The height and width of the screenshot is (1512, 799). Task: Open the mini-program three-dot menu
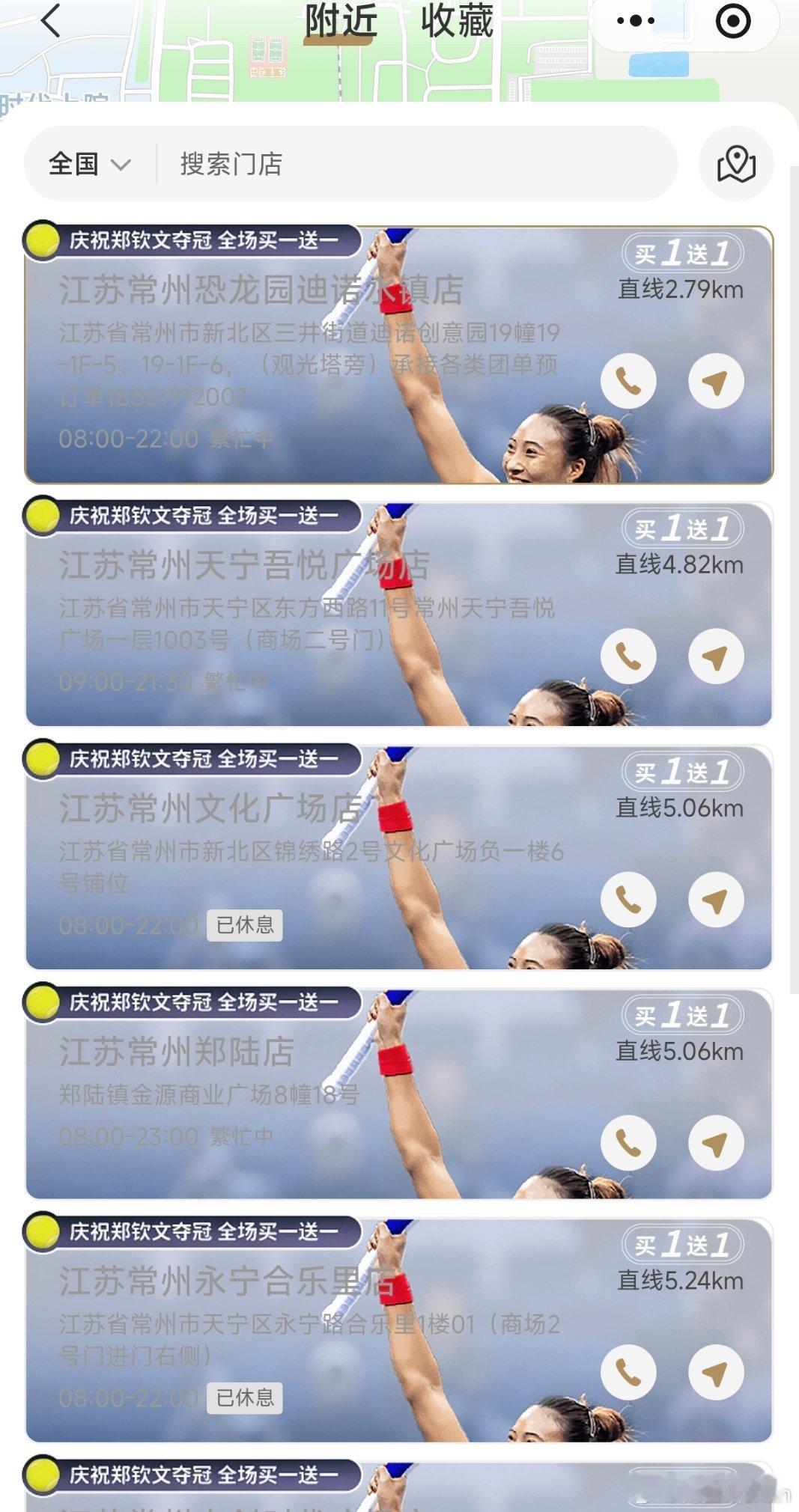[x=636, y=21]
